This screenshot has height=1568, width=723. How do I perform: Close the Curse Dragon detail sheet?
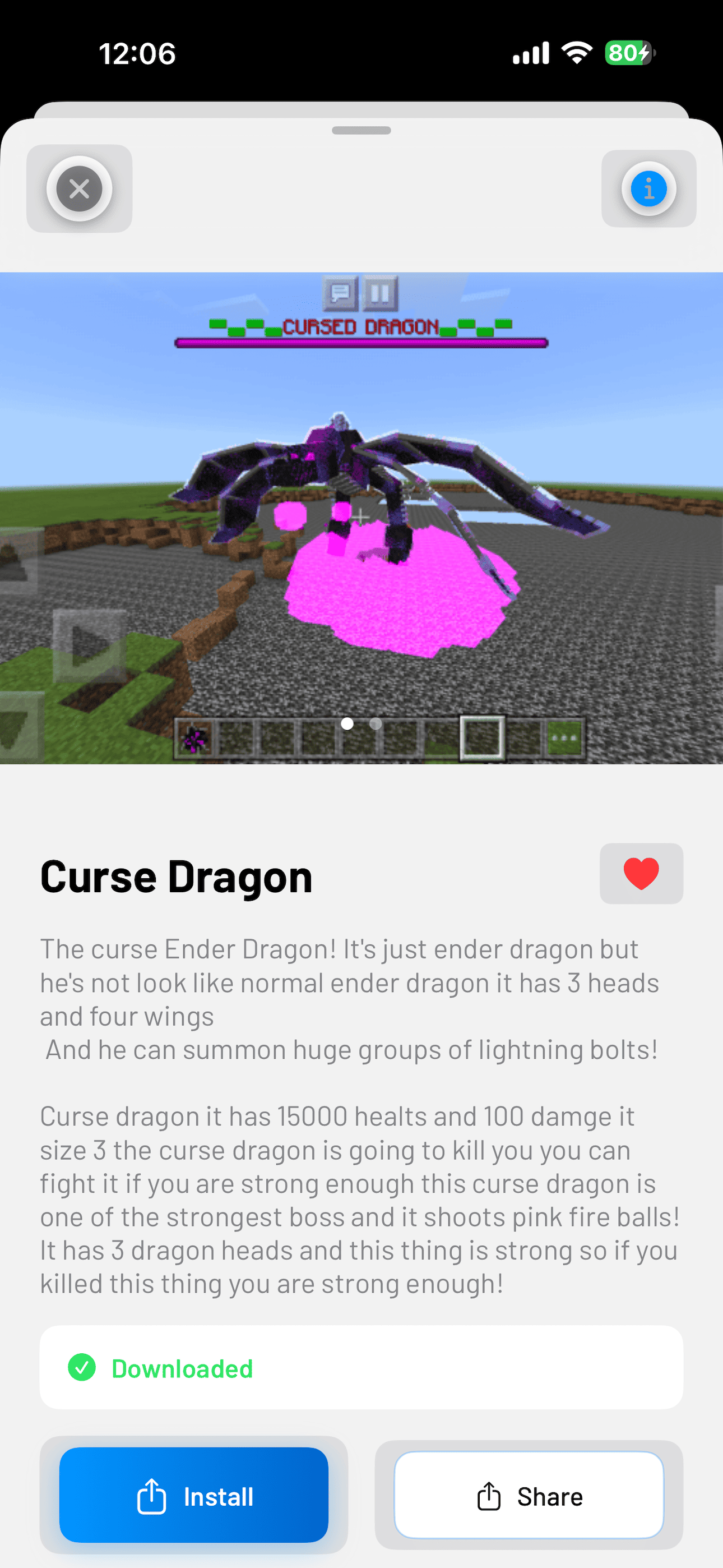(x=79, y=188)
